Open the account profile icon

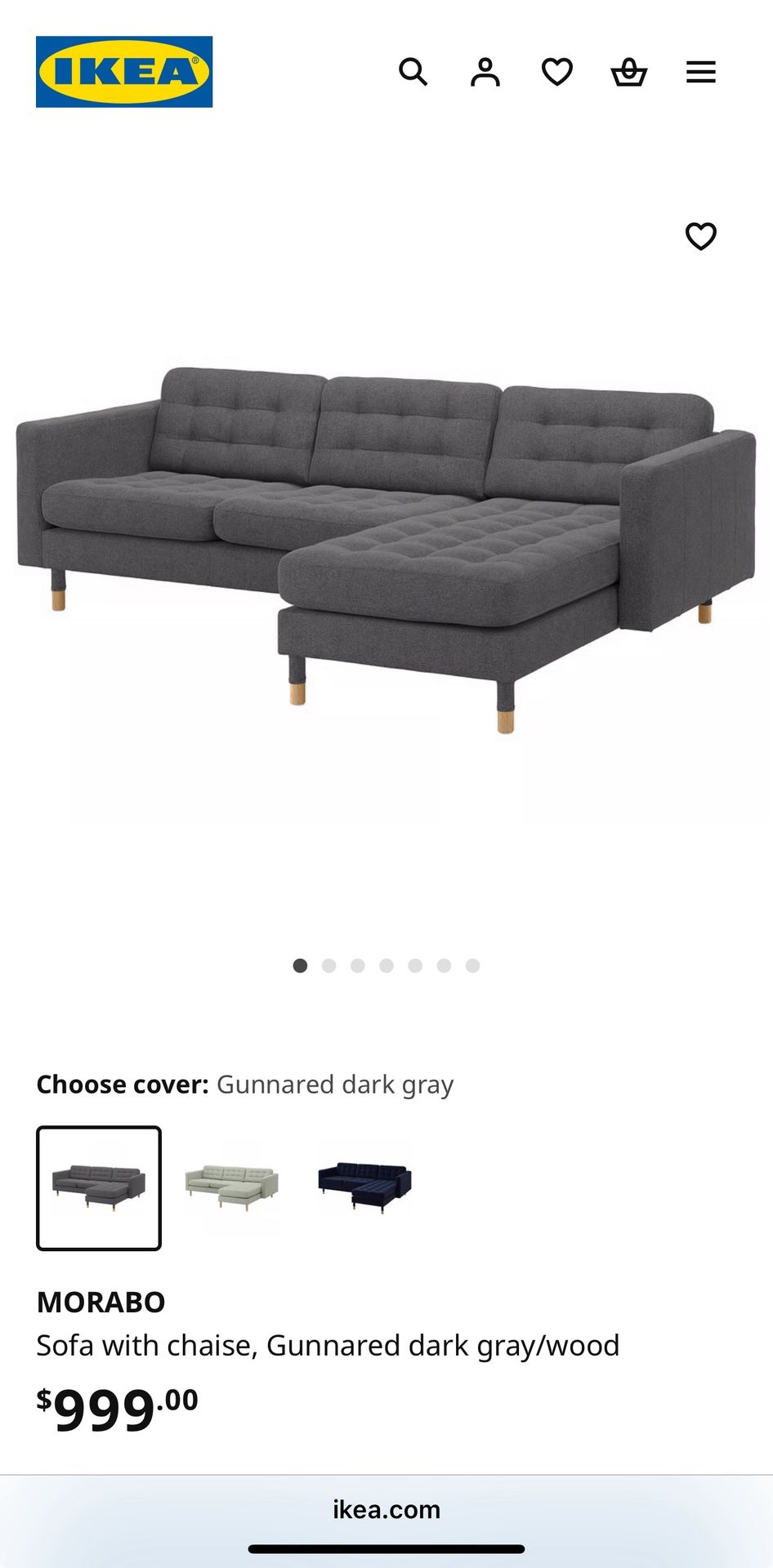click(485, 72)
